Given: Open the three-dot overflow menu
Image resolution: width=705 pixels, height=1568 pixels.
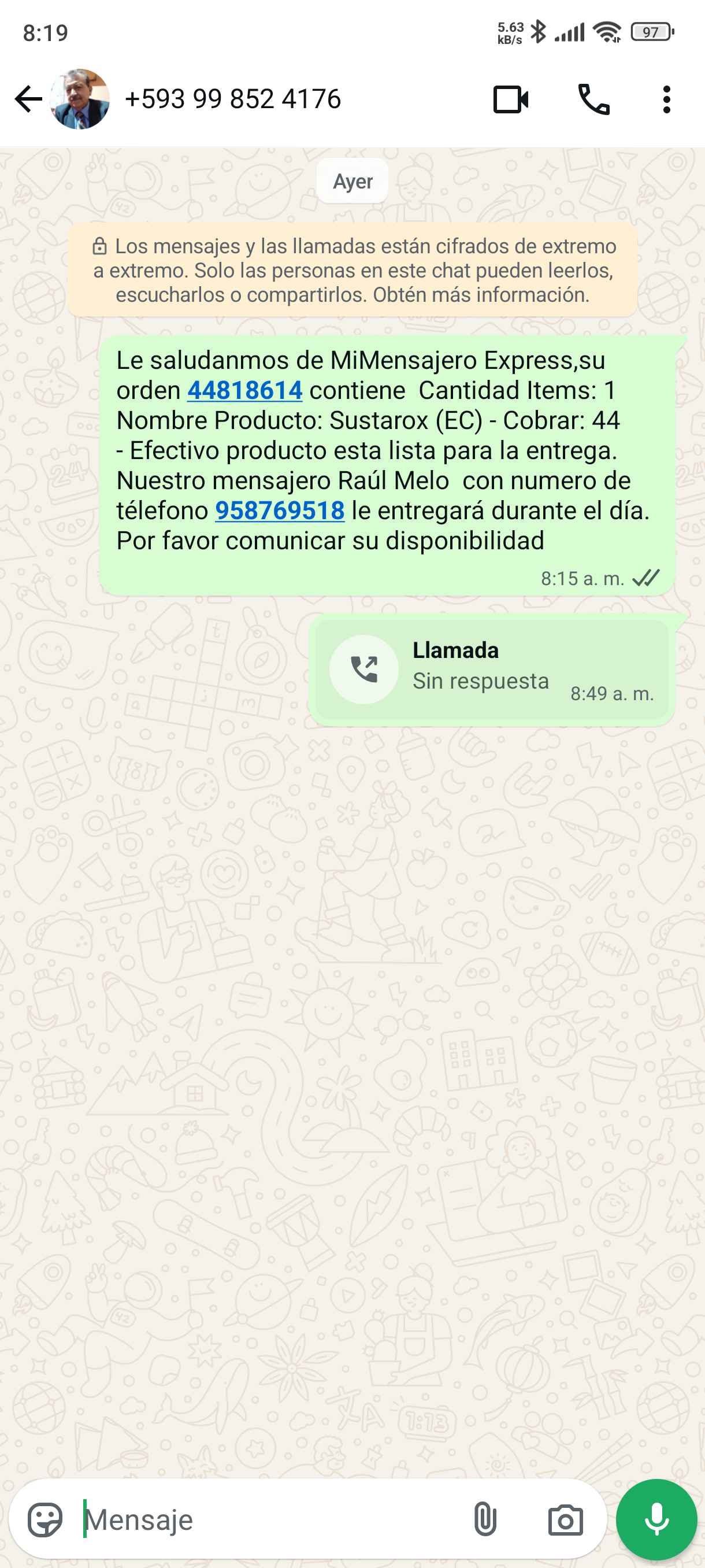Looking at the screenshot, I should (667, 99).
